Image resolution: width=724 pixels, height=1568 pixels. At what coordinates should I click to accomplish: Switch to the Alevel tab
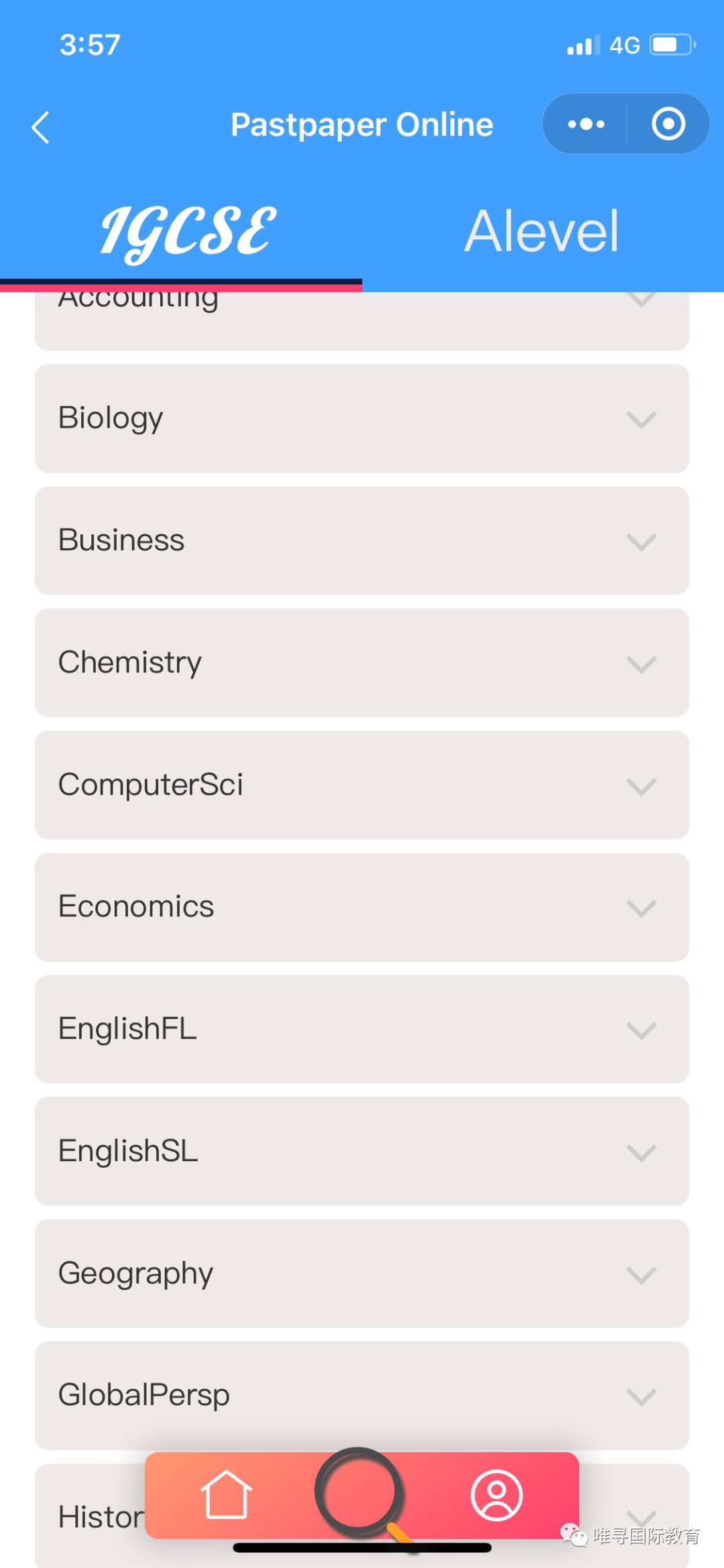click(x=542, y=231)
